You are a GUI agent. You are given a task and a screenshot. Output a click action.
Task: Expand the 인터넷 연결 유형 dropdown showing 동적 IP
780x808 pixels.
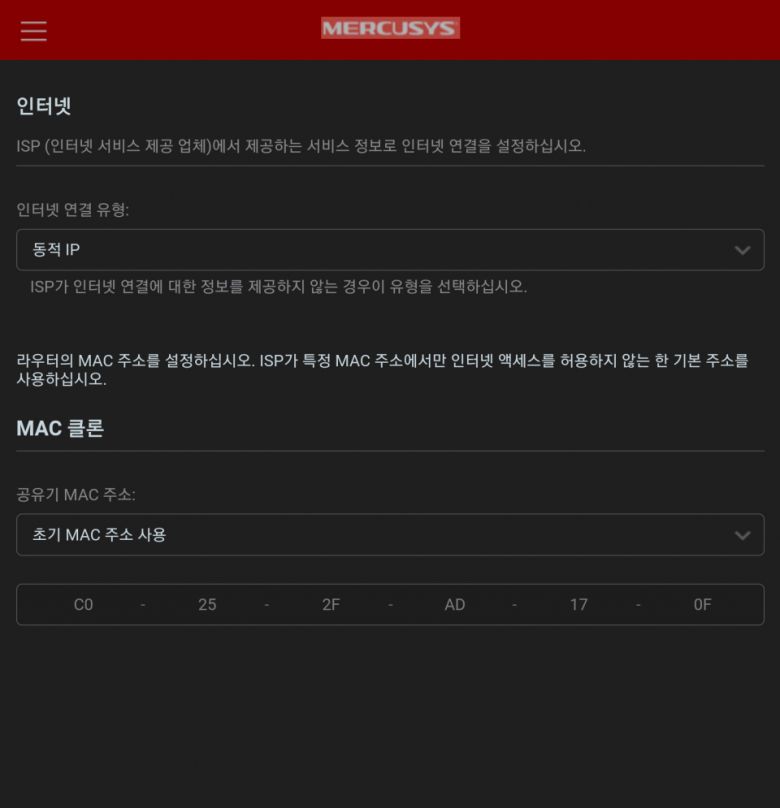click(390, 250)
